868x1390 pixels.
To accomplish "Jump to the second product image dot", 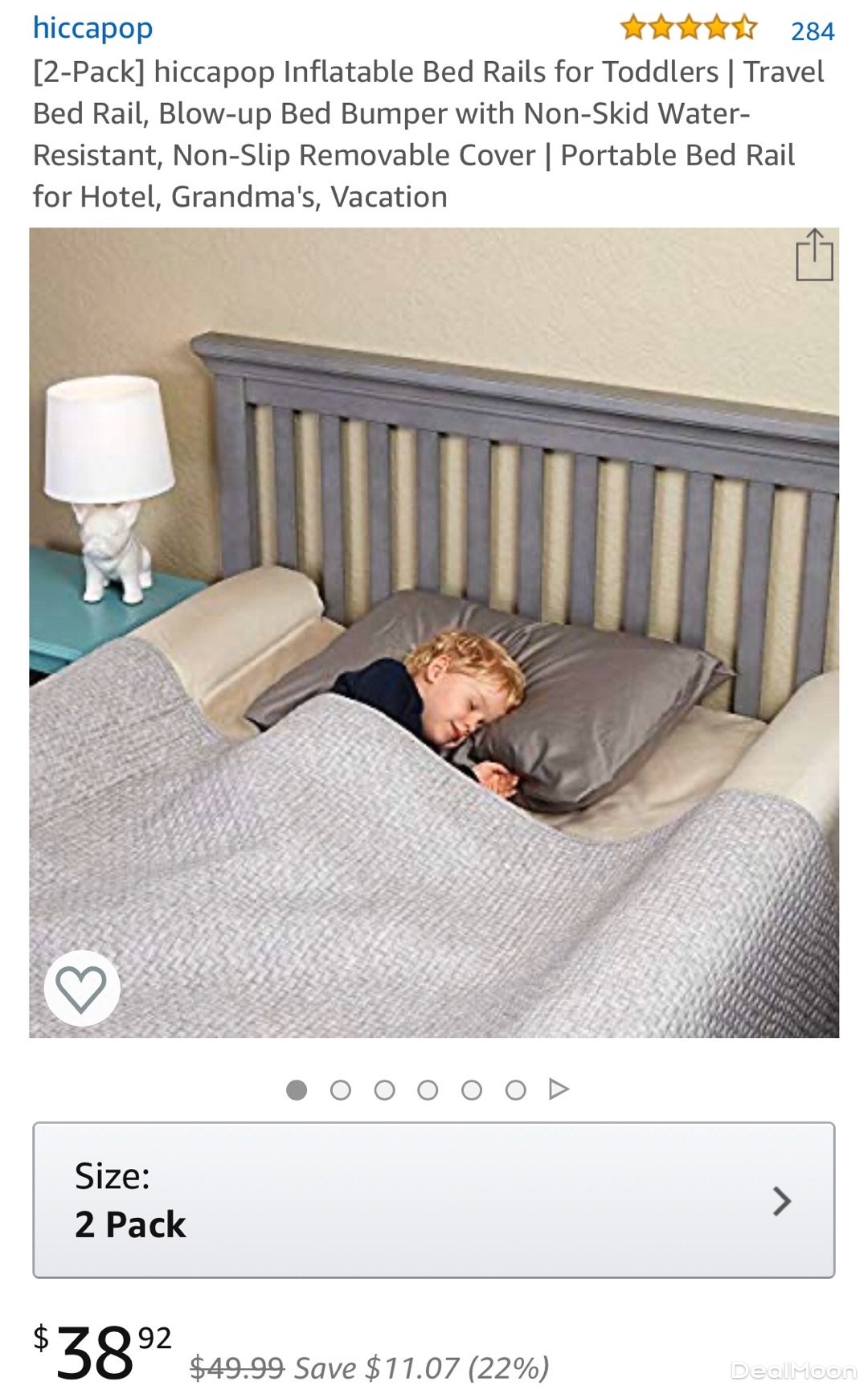I will [x=341, y=1090].
